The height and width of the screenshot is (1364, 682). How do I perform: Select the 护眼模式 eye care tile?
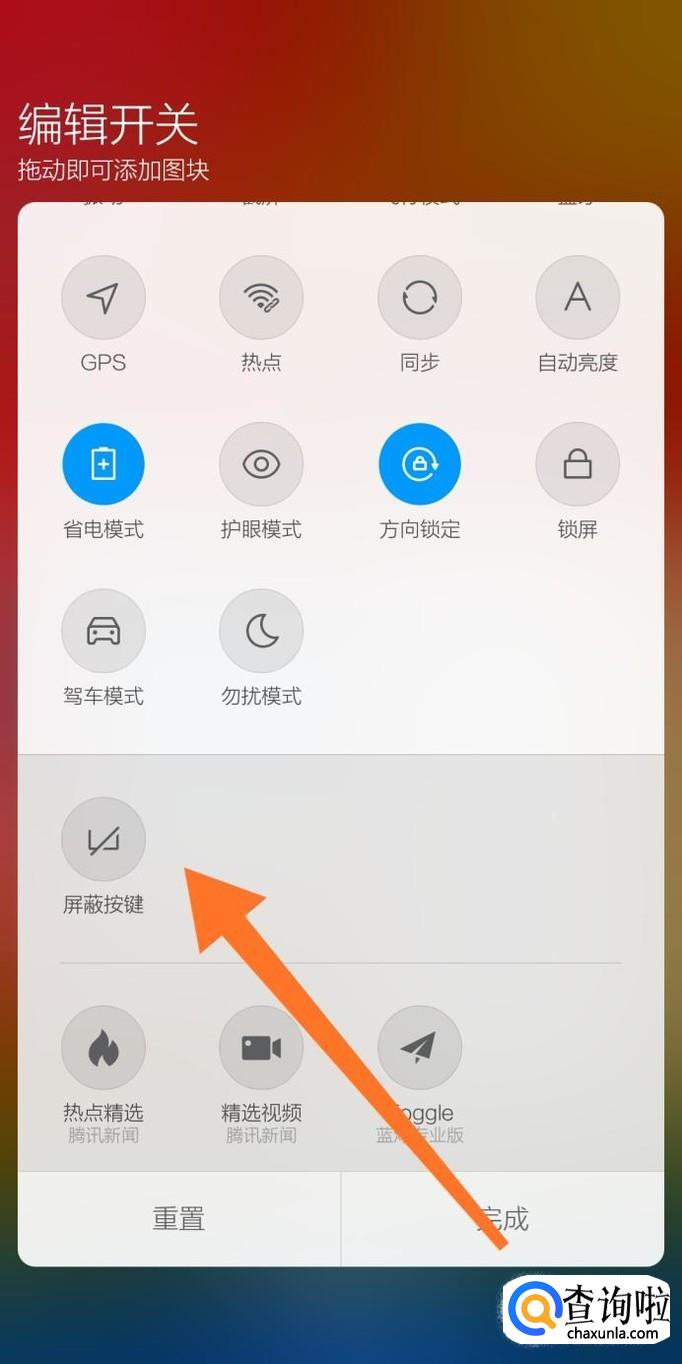(261, 464)
